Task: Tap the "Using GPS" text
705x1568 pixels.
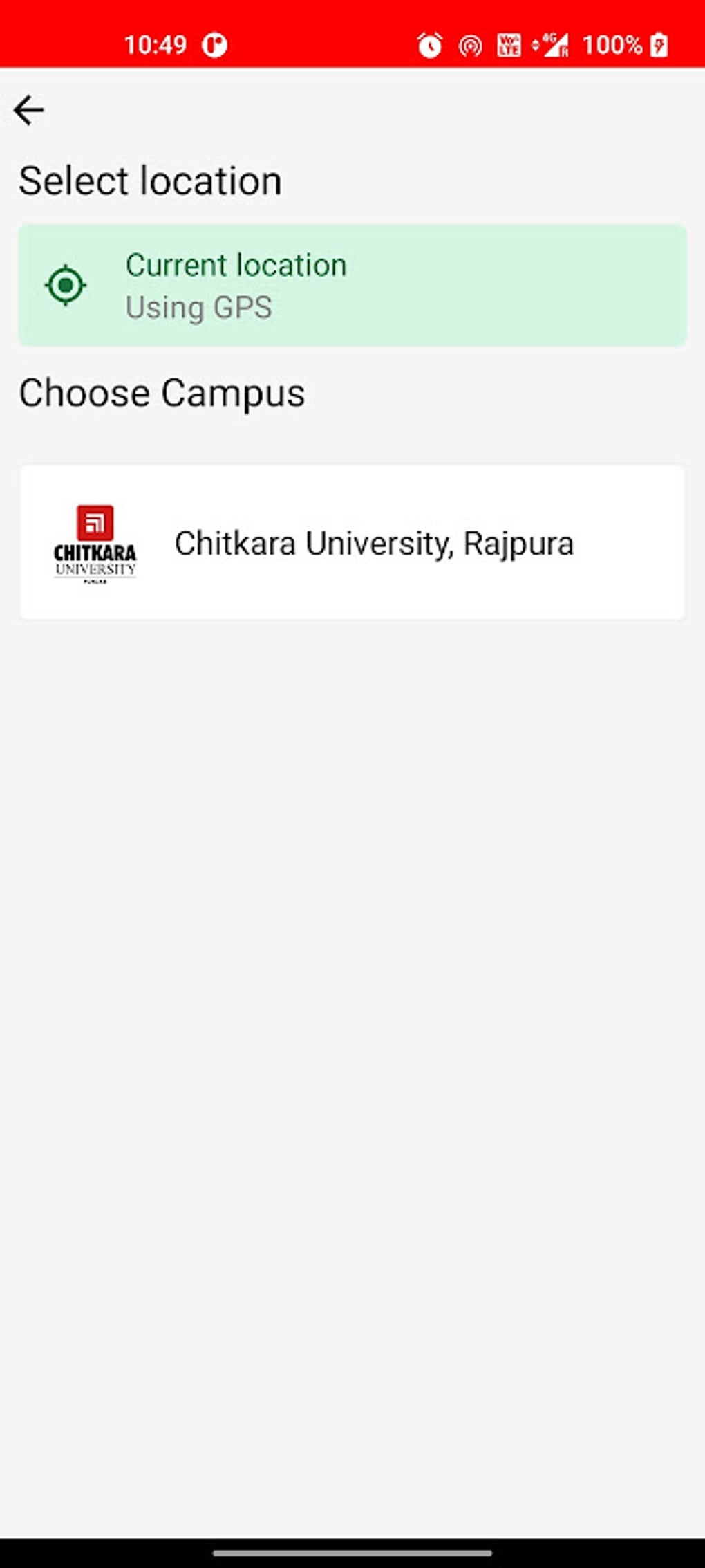Action: pos(199,306)
